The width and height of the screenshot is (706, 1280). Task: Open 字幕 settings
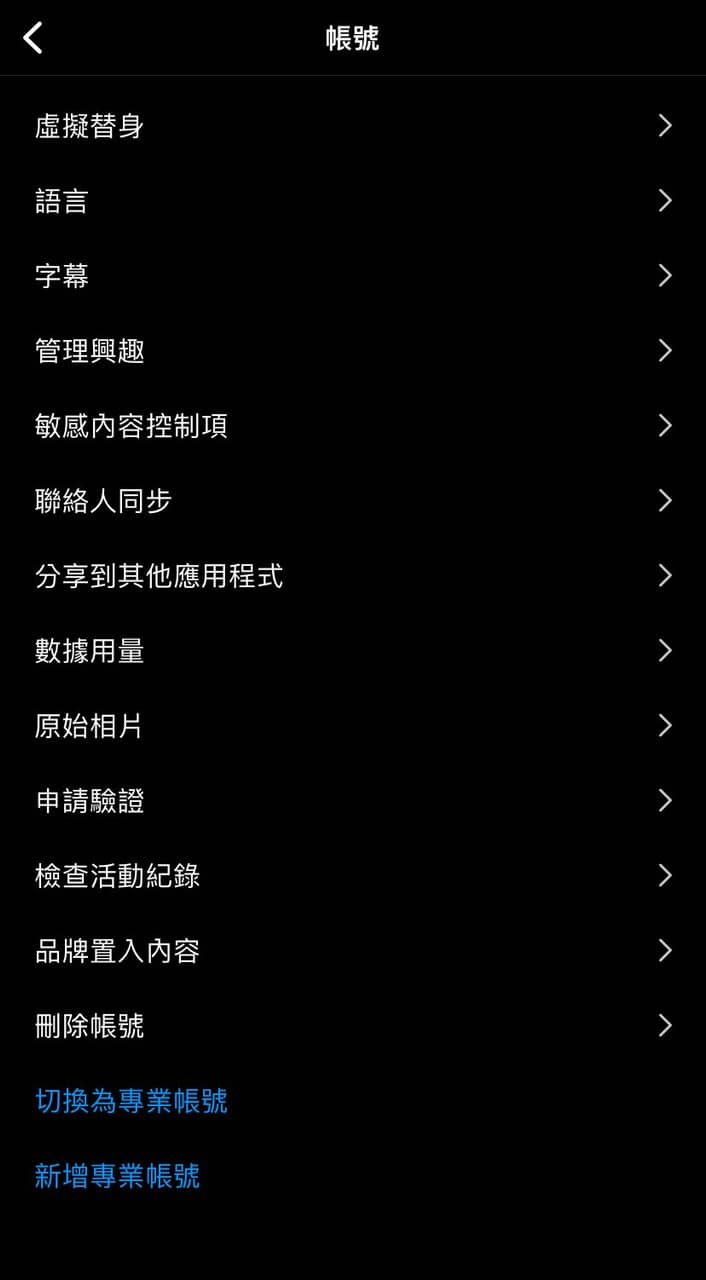pyautogui.click(x=352, y=276)
